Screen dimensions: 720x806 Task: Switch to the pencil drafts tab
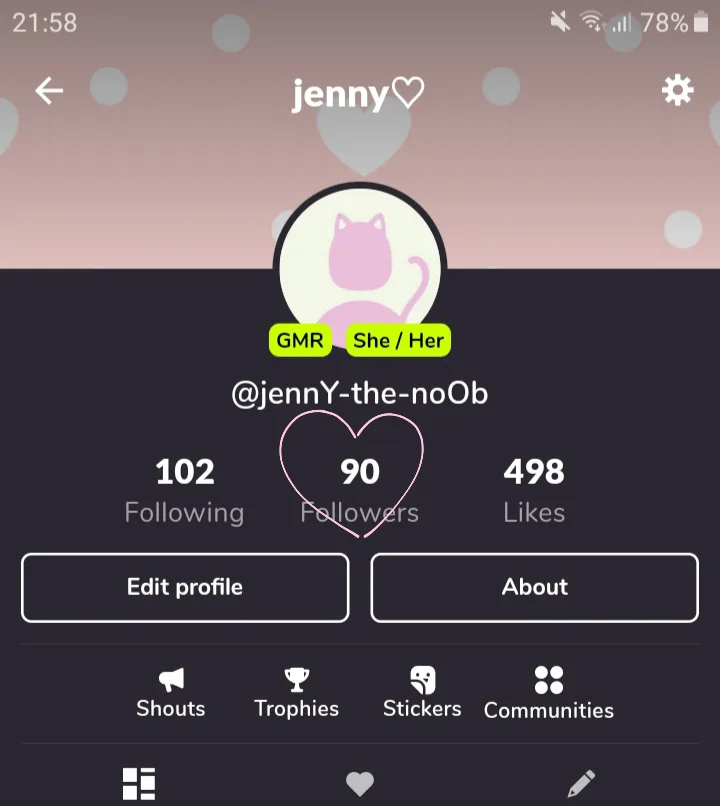(581, 784)
